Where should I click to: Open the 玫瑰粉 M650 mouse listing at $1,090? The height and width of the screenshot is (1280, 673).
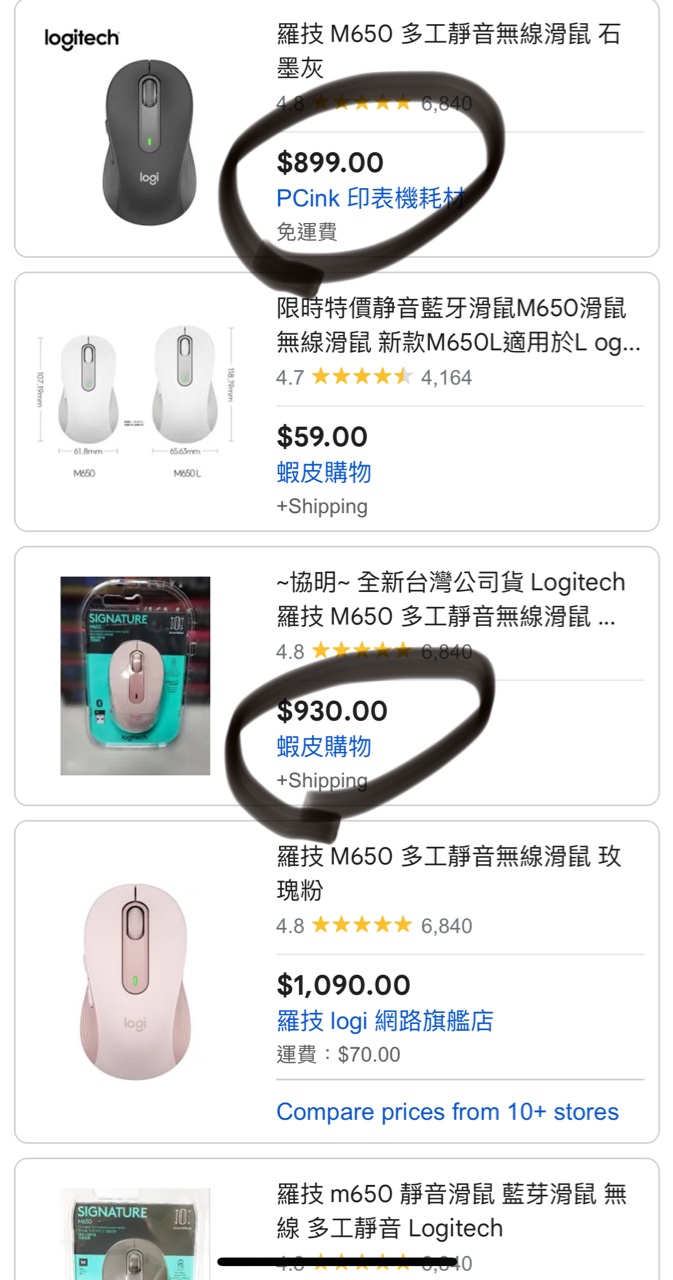(448, 873)
